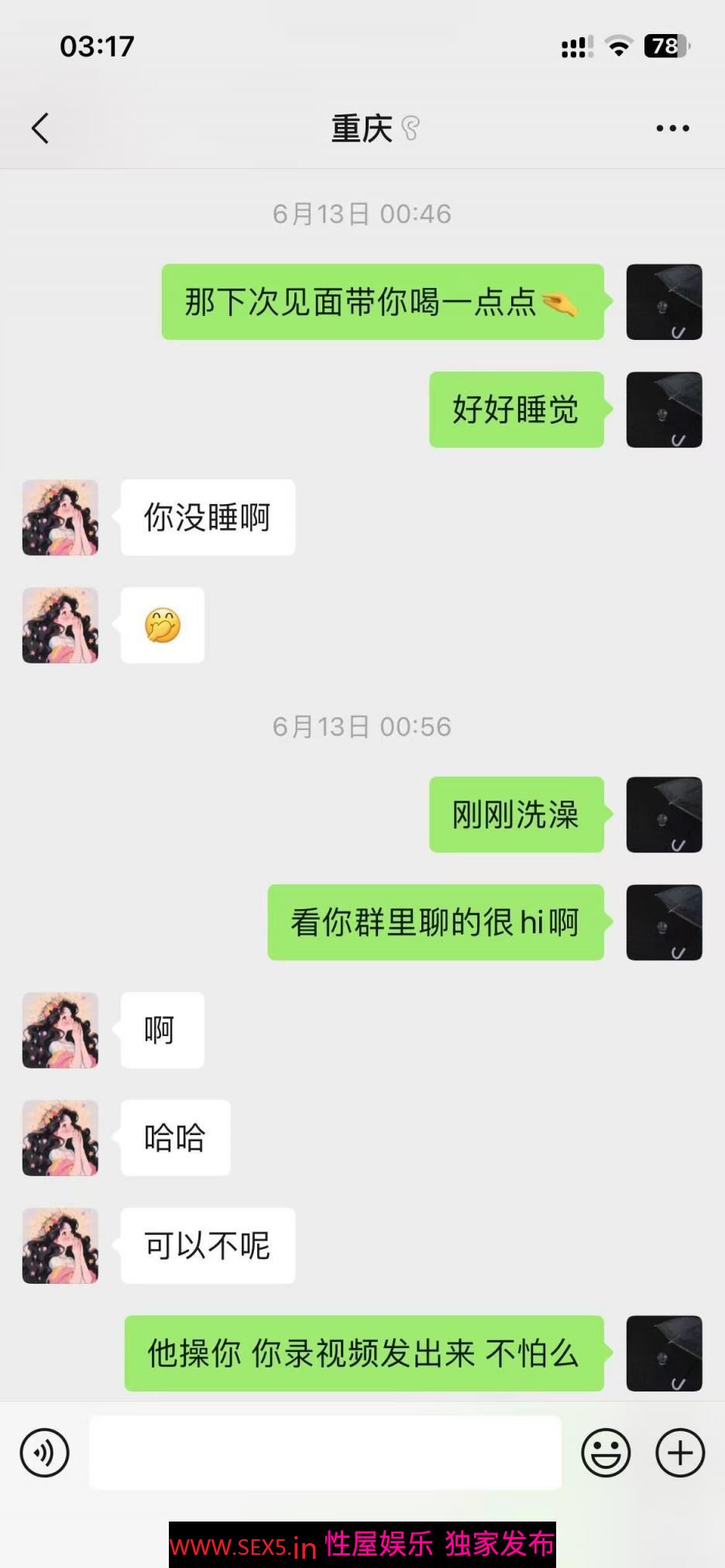This screenshot has width=725, height=1568.
Task: Open contact avatar beside 你没睡啊
Action: (60, 517)
